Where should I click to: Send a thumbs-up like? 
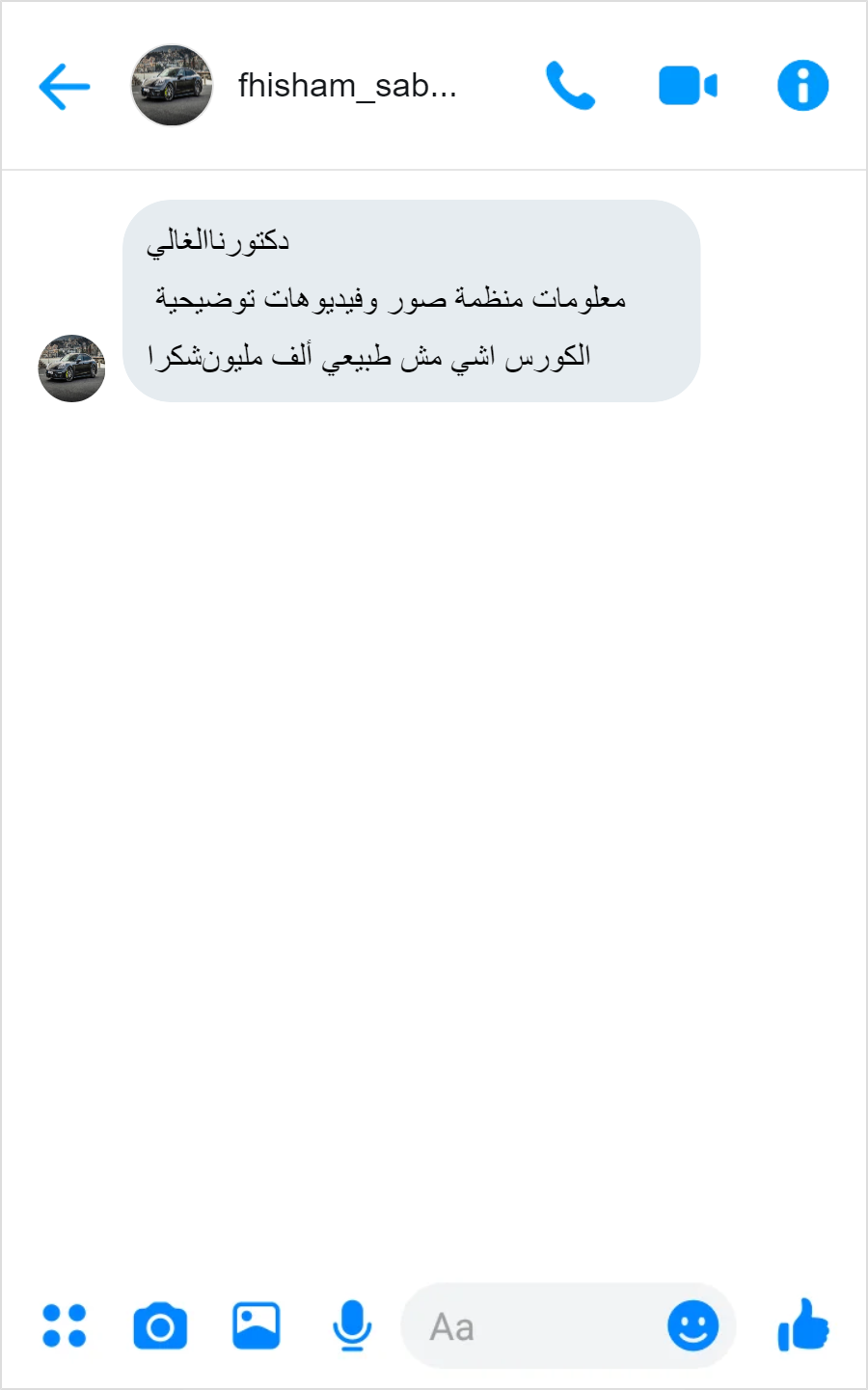tap(802, 1324)
